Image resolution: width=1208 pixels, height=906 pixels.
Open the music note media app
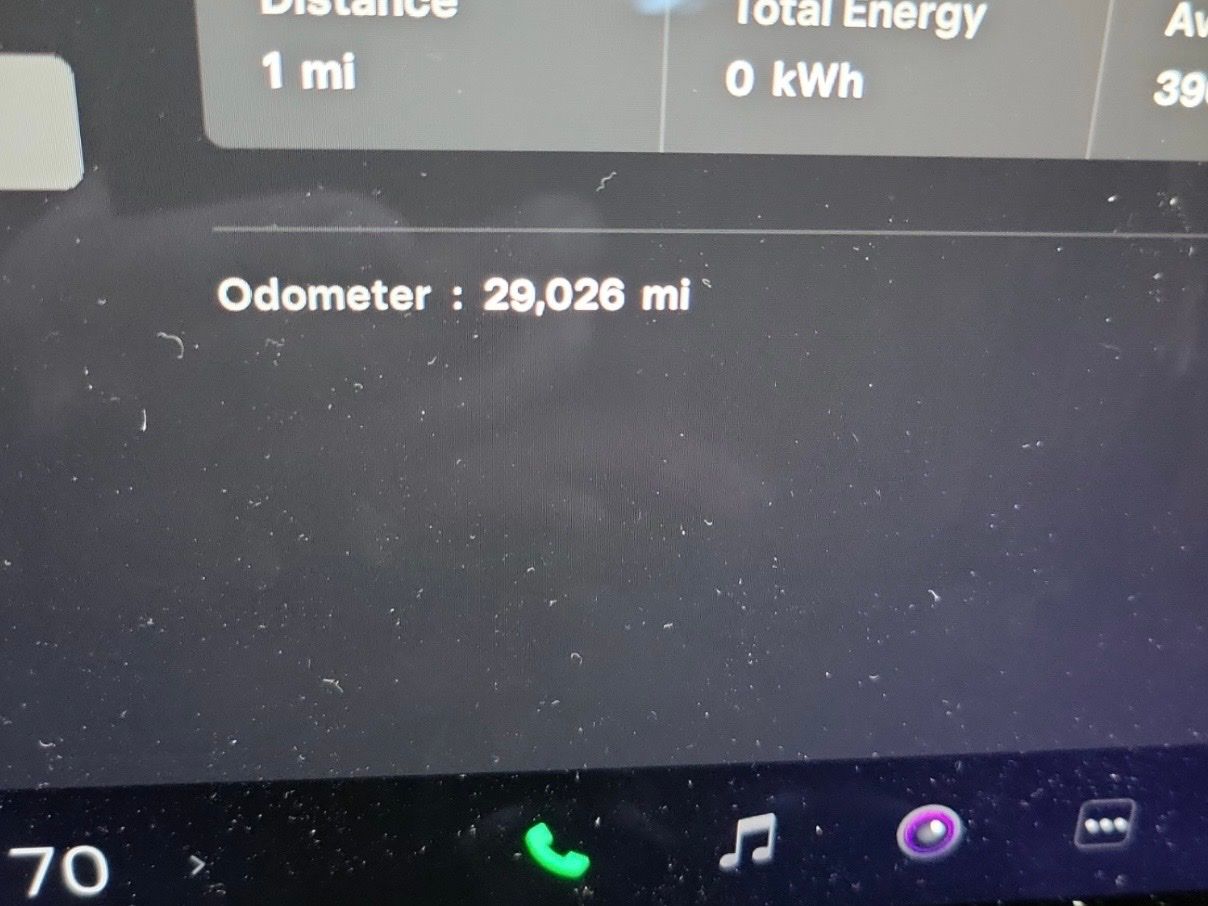pos(747,838)
